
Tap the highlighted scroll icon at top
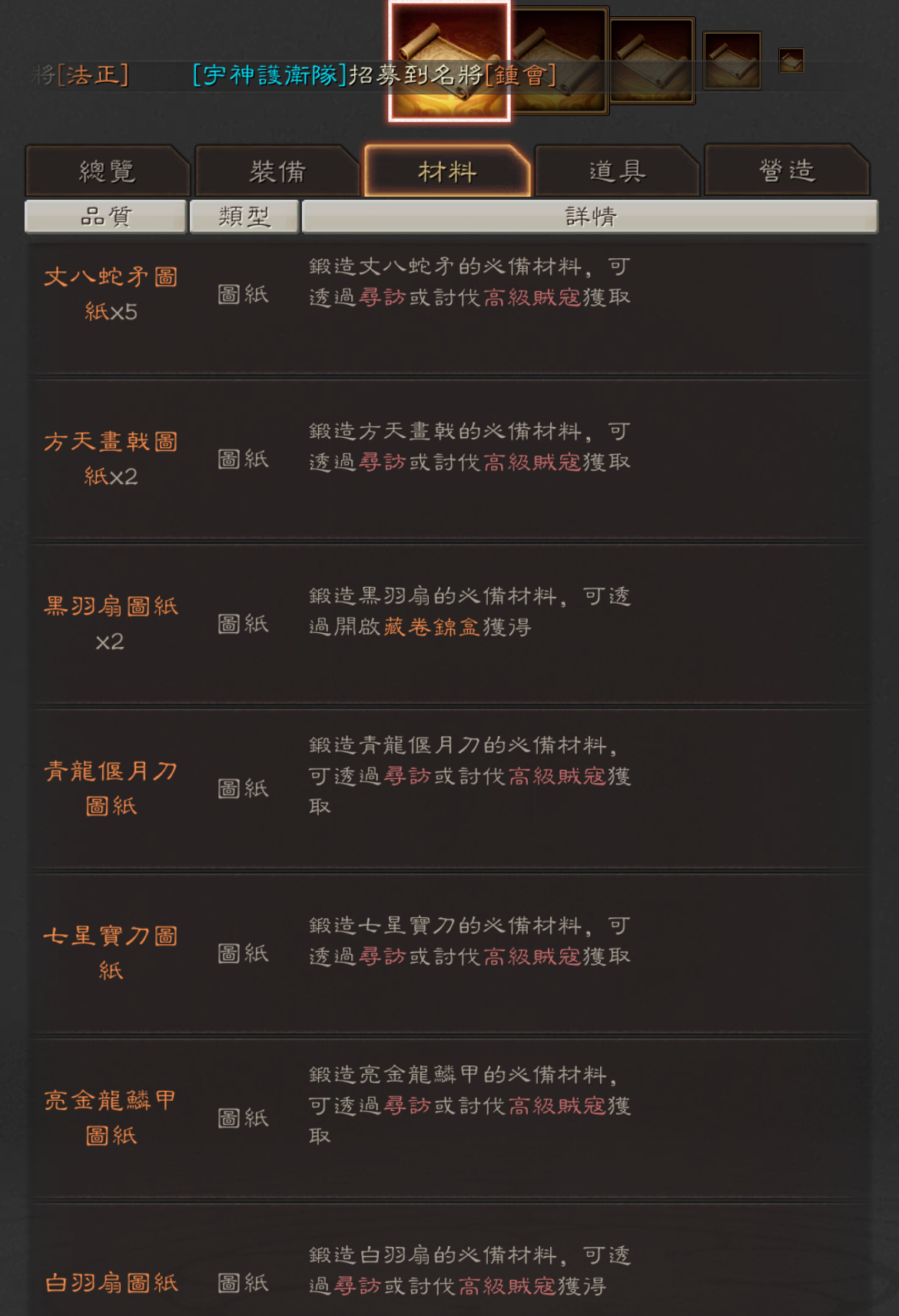click(x=449, y=61)
